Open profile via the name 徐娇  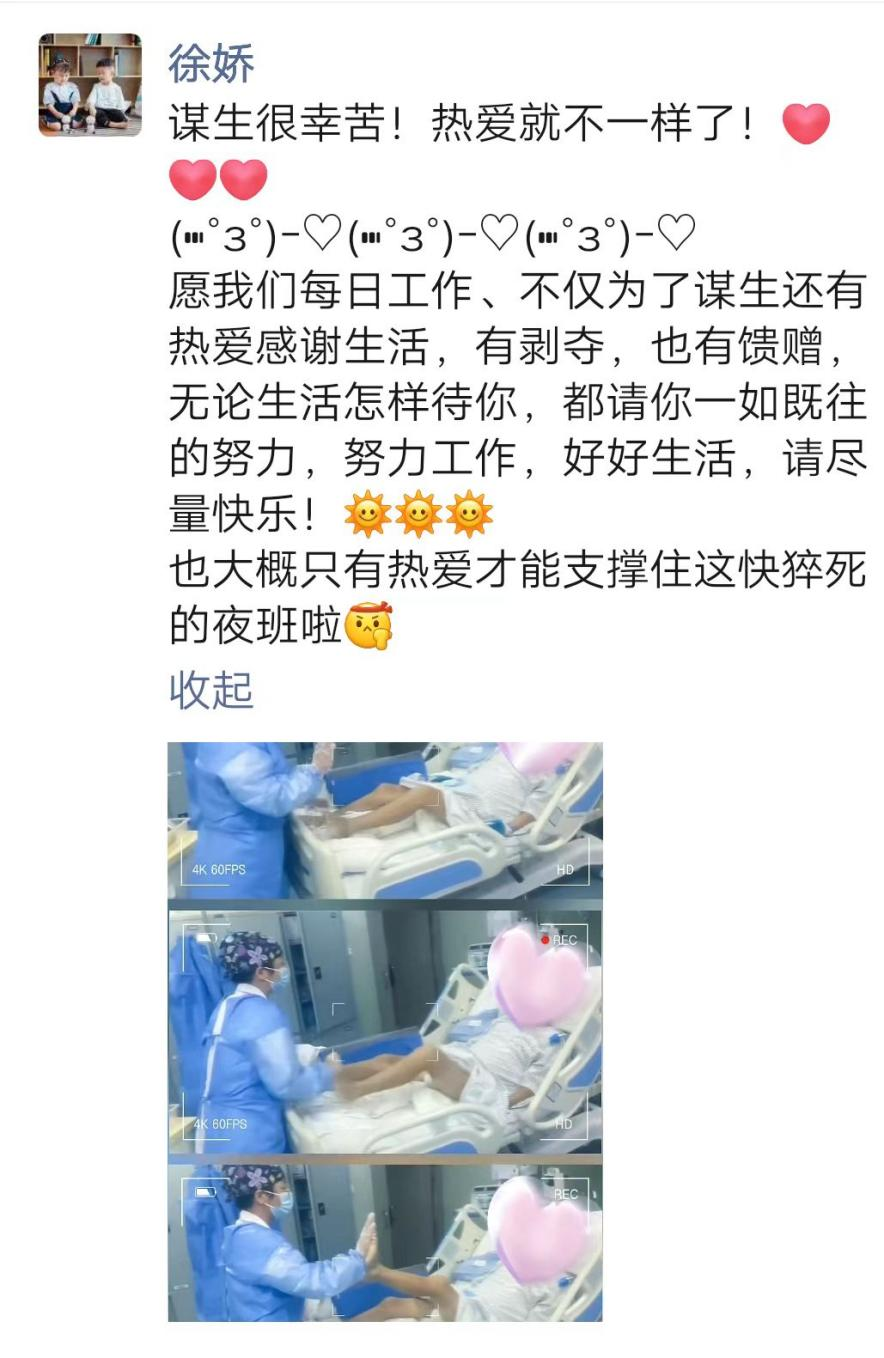[x=211, y=64]
